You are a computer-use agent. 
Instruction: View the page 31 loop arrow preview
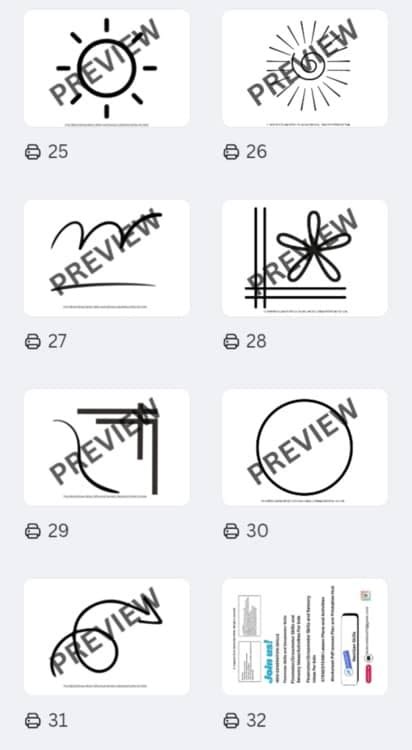(107, 637)
